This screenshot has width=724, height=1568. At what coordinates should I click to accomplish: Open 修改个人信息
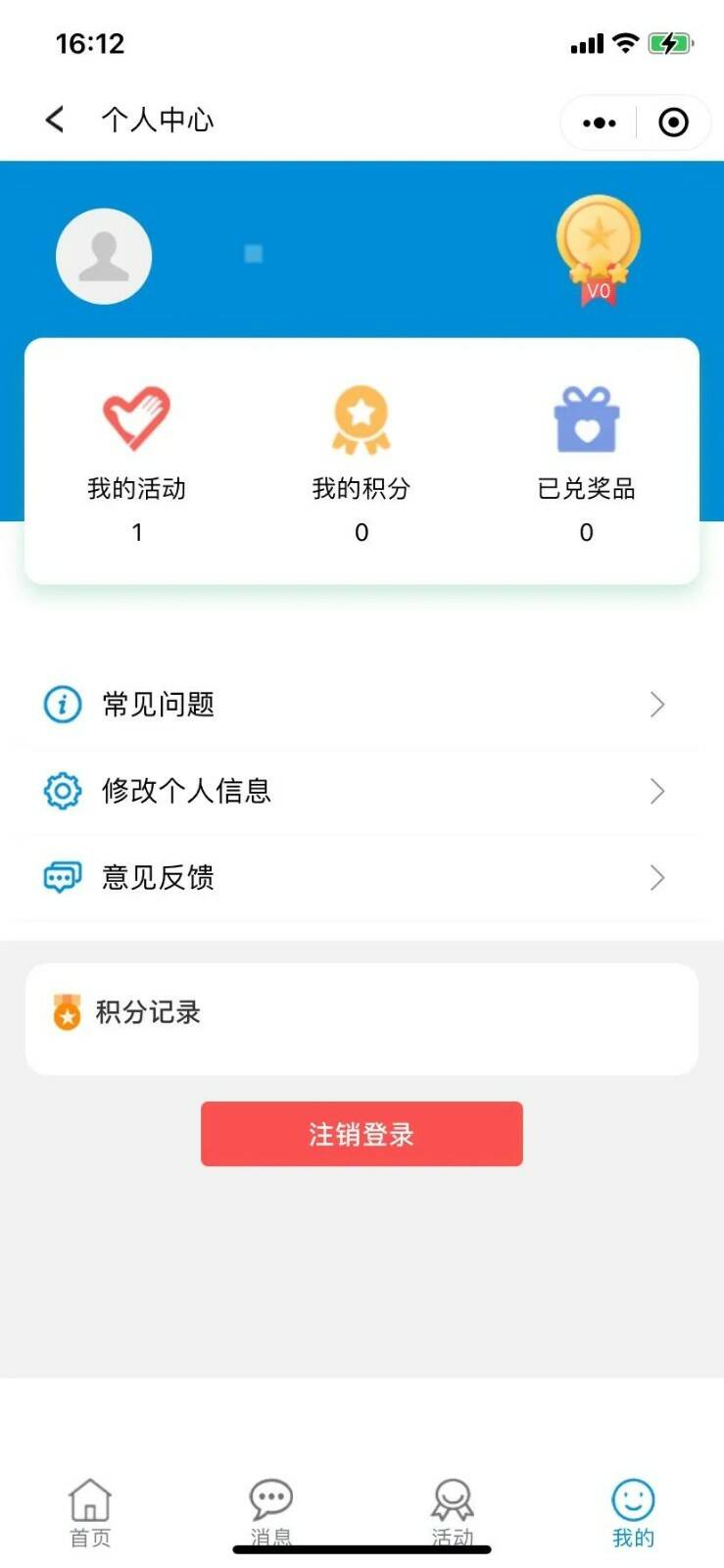(362, 791)
